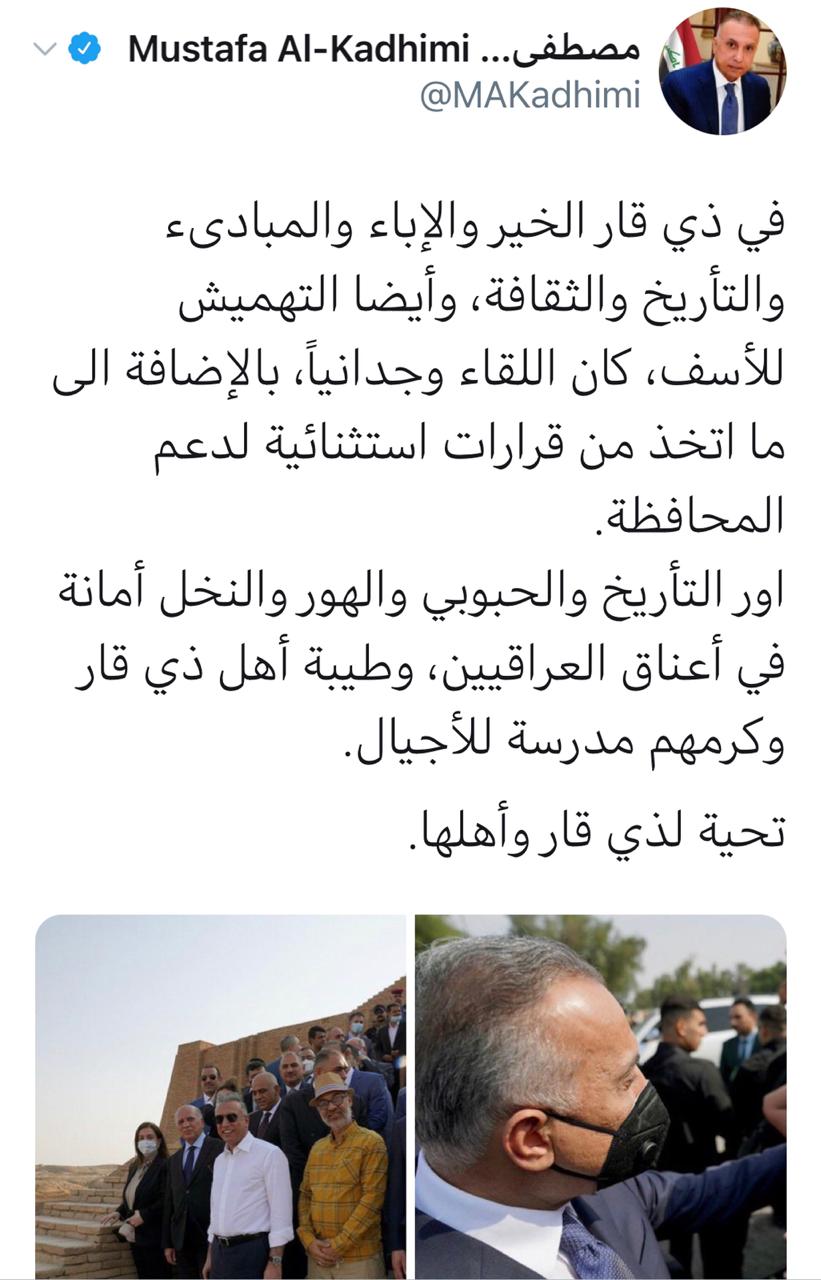821x1280 pixels.
Task: Open the tweet options chevron menu
Action: click(x=46, y=48)
